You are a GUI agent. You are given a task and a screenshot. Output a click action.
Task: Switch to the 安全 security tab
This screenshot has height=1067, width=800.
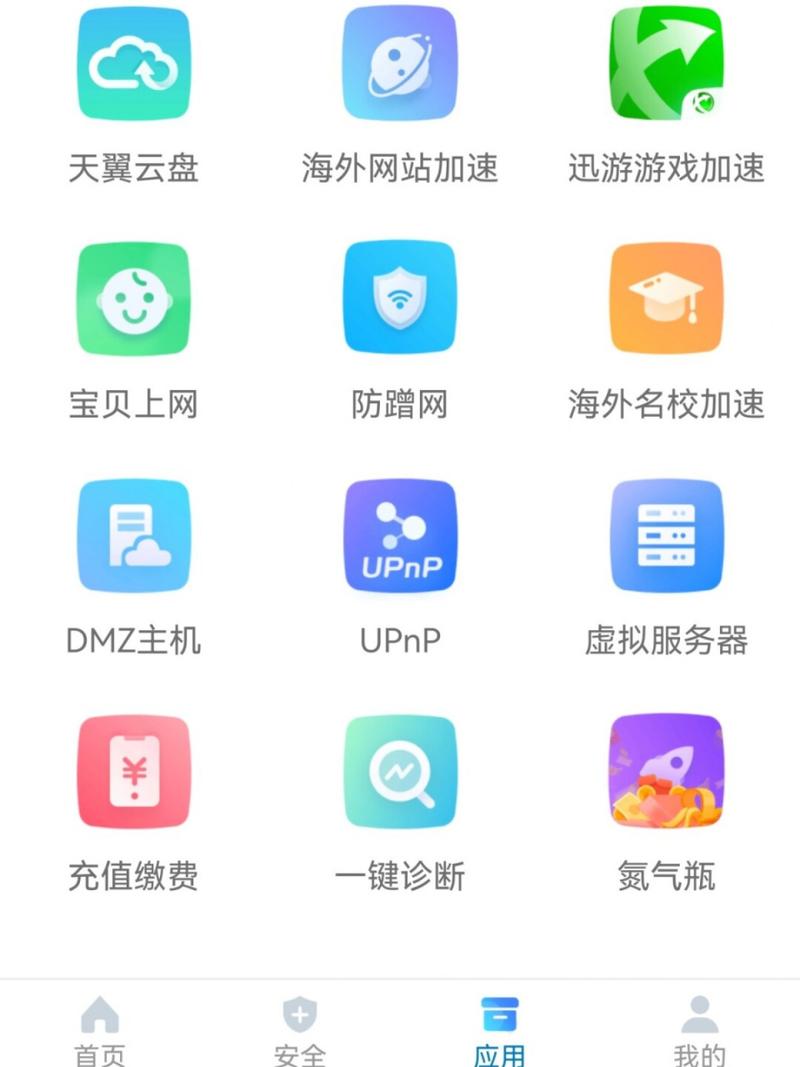(300, 1030)
